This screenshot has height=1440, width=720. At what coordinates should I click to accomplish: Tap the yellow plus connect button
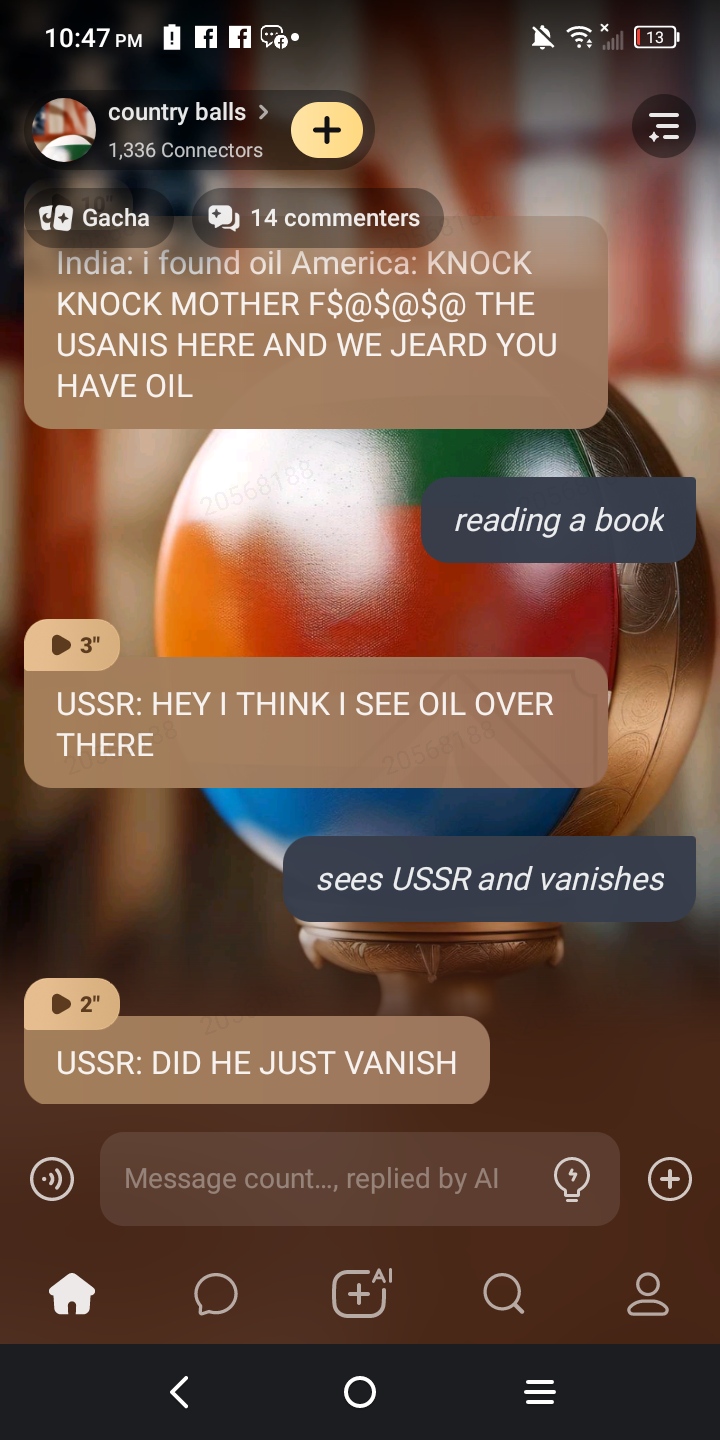coord(326,130)
